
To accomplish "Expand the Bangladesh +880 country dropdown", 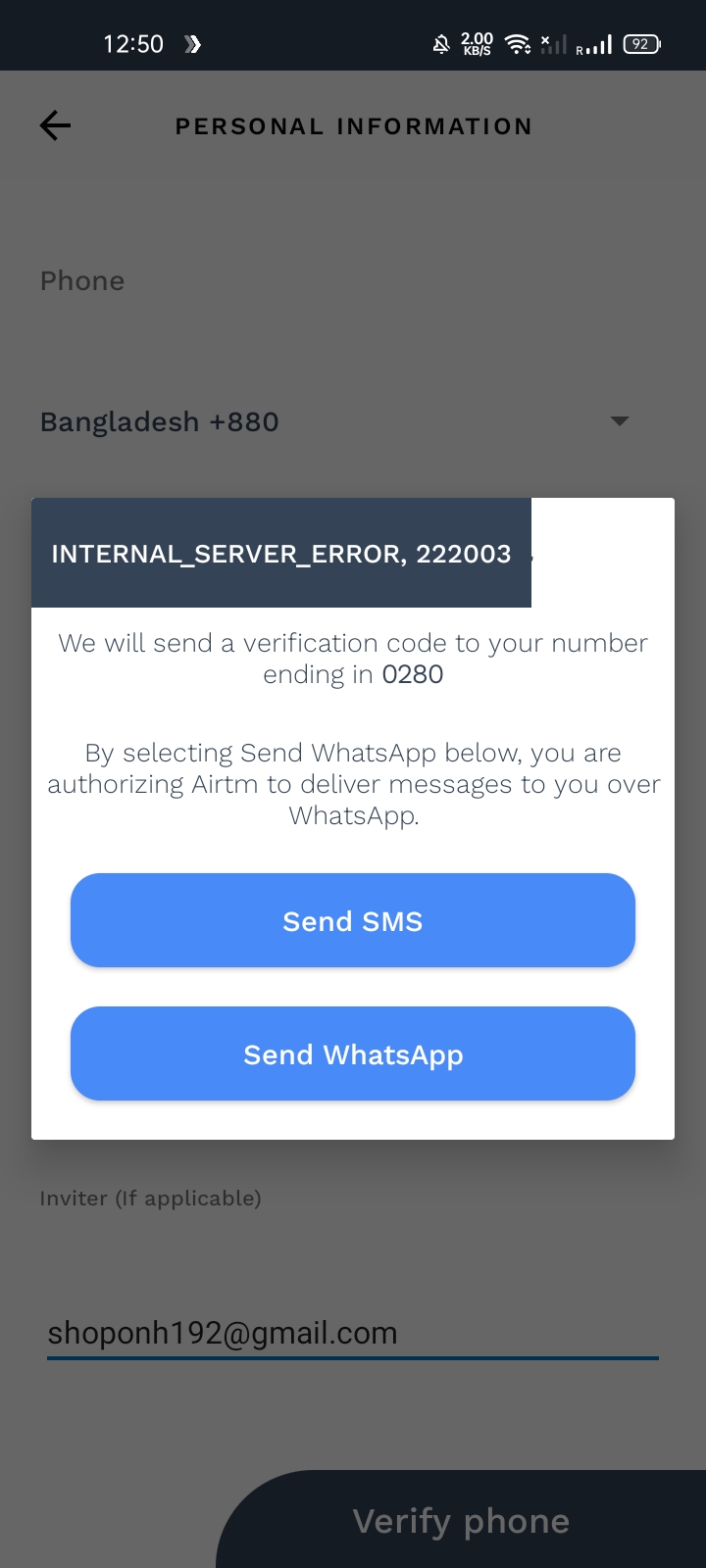I will pyautogui.click(x=619, y=421).
